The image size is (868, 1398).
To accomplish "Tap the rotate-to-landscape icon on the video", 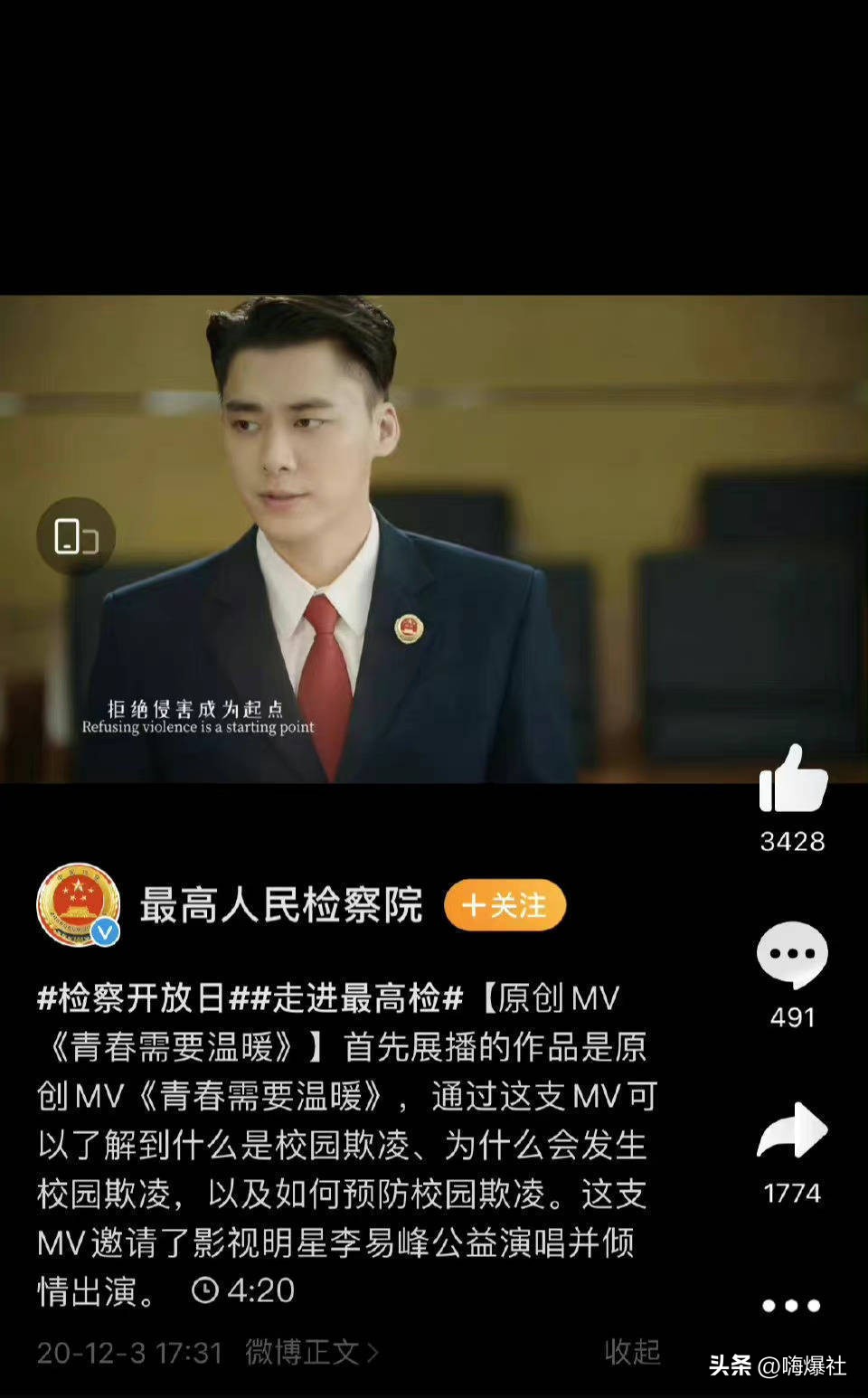I will click(77, 535).
